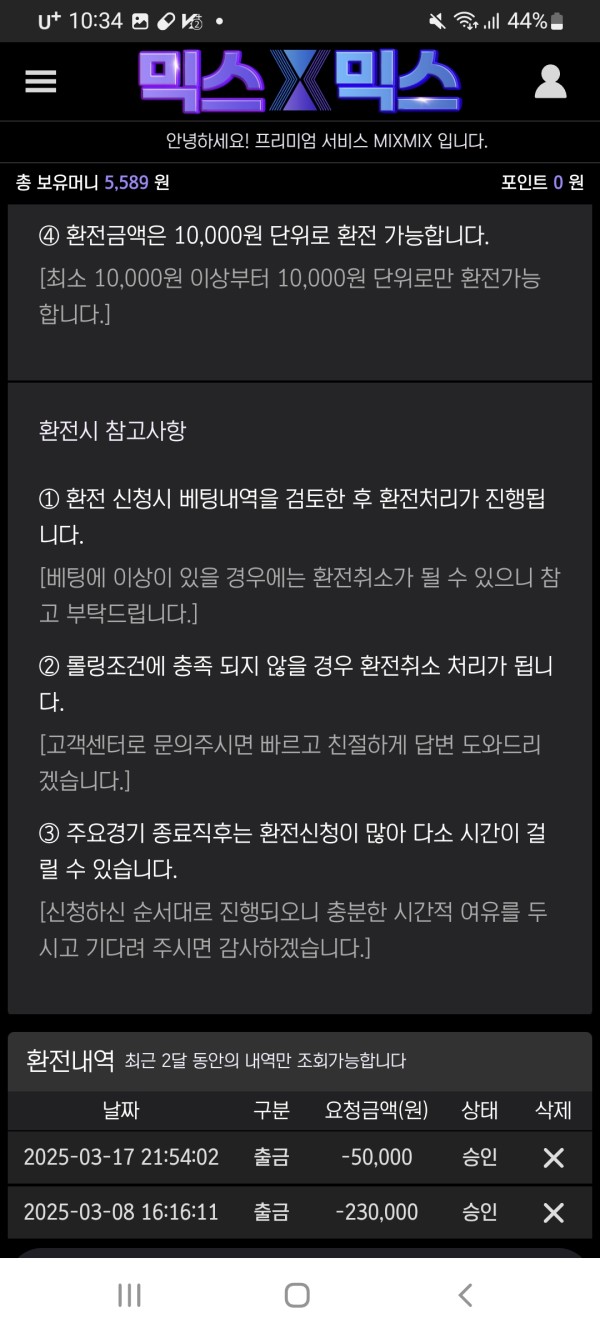Delete the 2025-03-17 withdrawal record

point(553,1158)
